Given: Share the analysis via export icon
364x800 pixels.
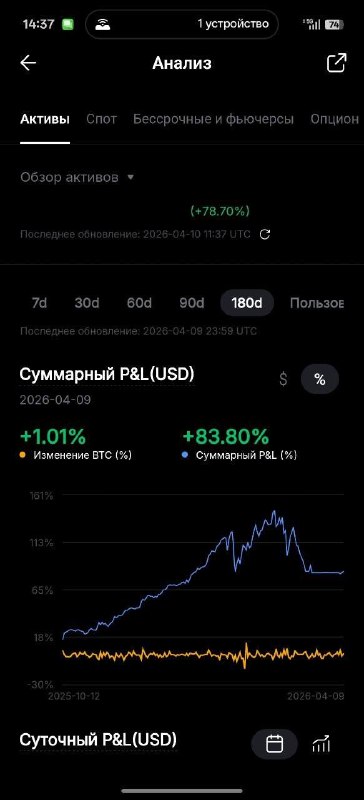Looking at the screenshot, I should 336,63.
